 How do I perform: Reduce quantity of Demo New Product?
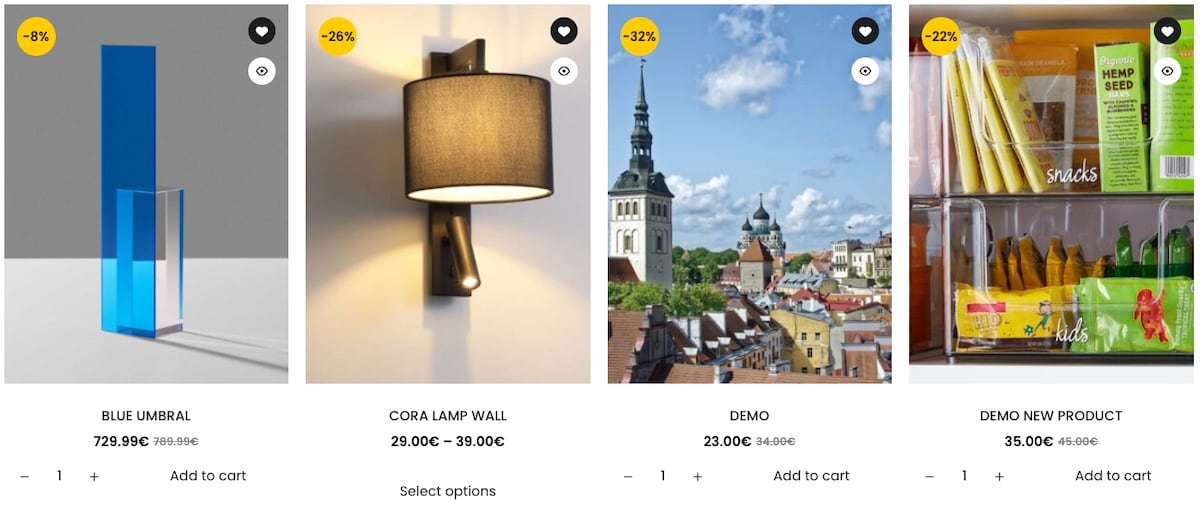click(x=929, y=477)
